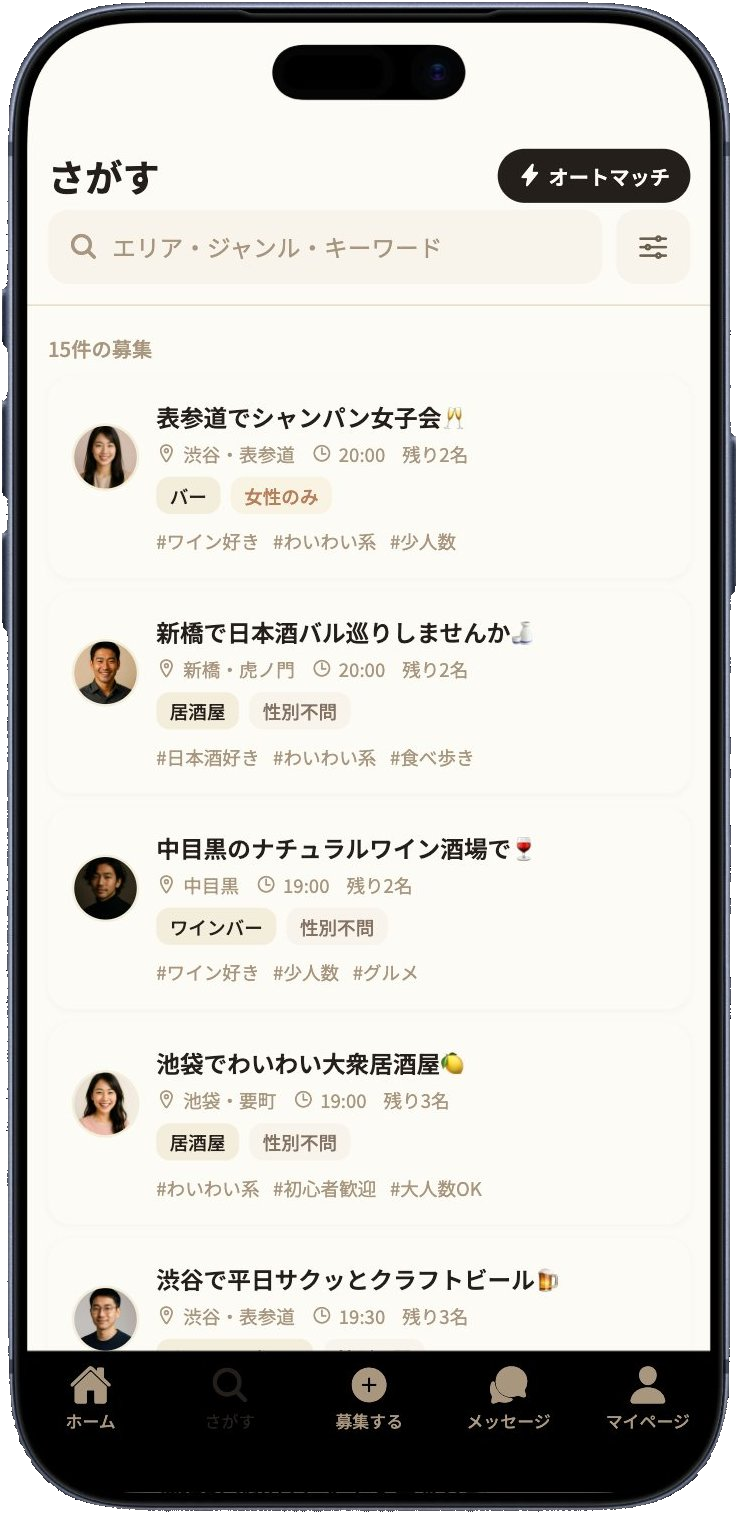
Task: Tap the バー category chip
Action: [186, 495]
